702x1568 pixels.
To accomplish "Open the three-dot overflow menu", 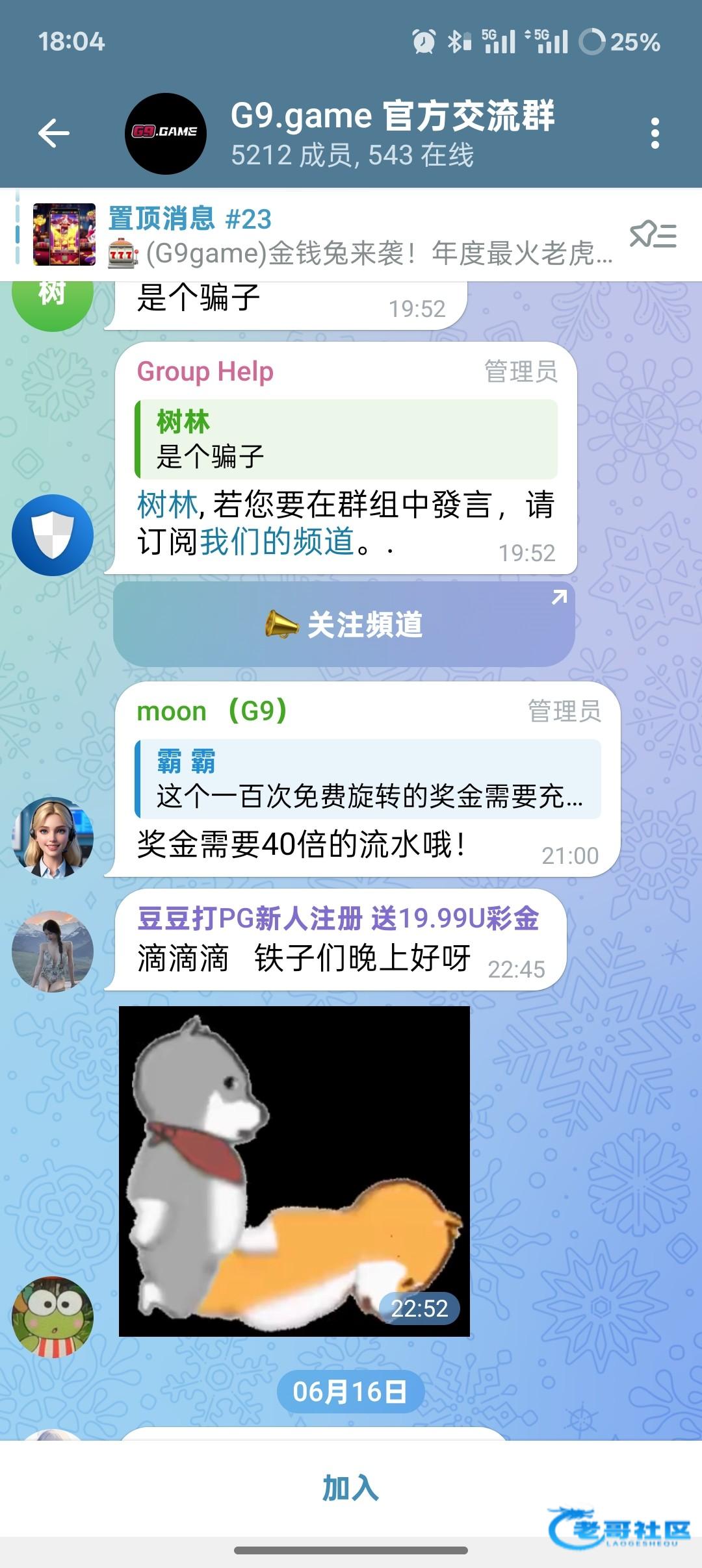I will point(655,133).
